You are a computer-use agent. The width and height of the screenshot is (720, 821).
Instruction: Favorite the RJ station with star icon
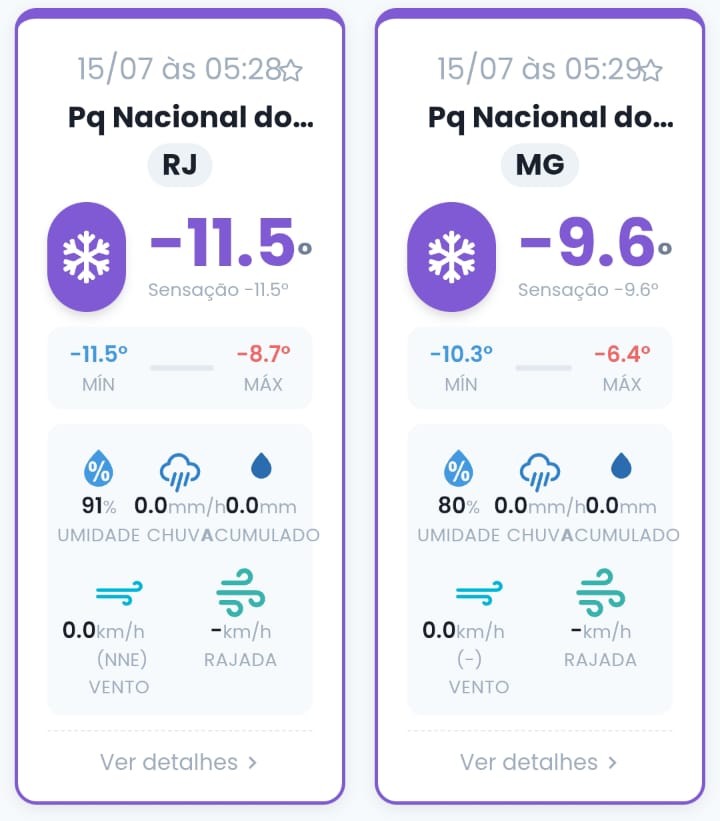[x=292, y=71]
